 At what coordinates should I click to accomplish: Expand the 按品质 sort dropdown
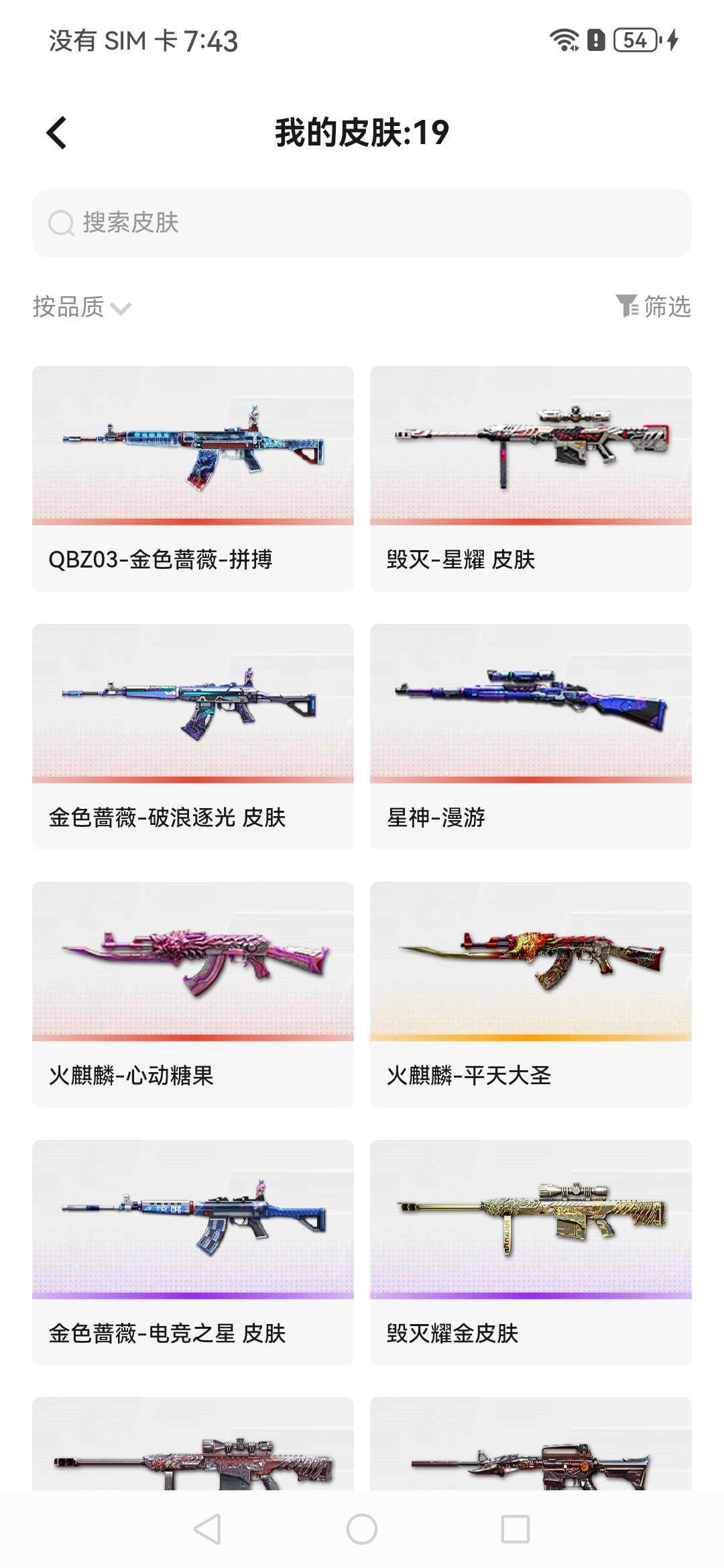pos(82,307)
